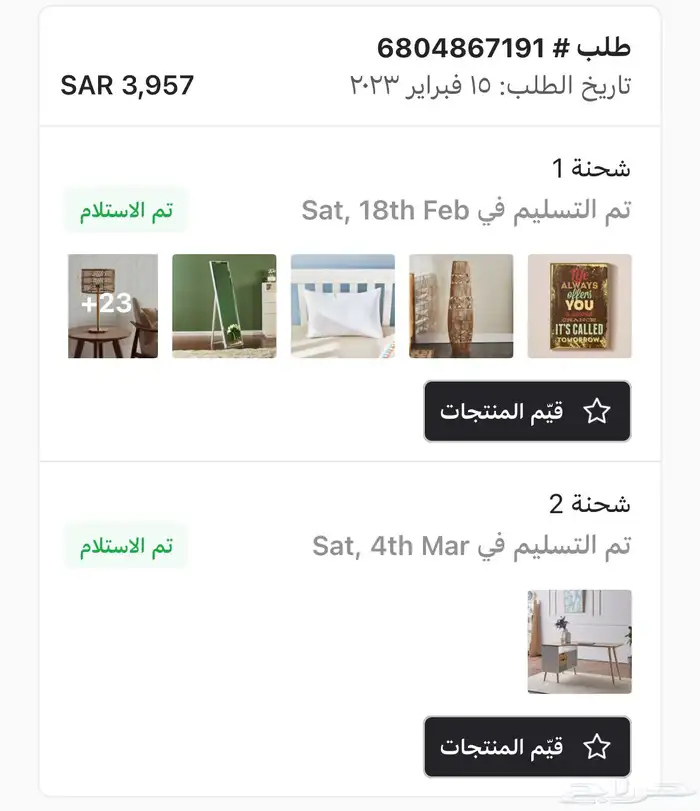This screenshot has height=811, width=700.
Task: Show the +23 more items in shipment 1
Action: (112, 306)
